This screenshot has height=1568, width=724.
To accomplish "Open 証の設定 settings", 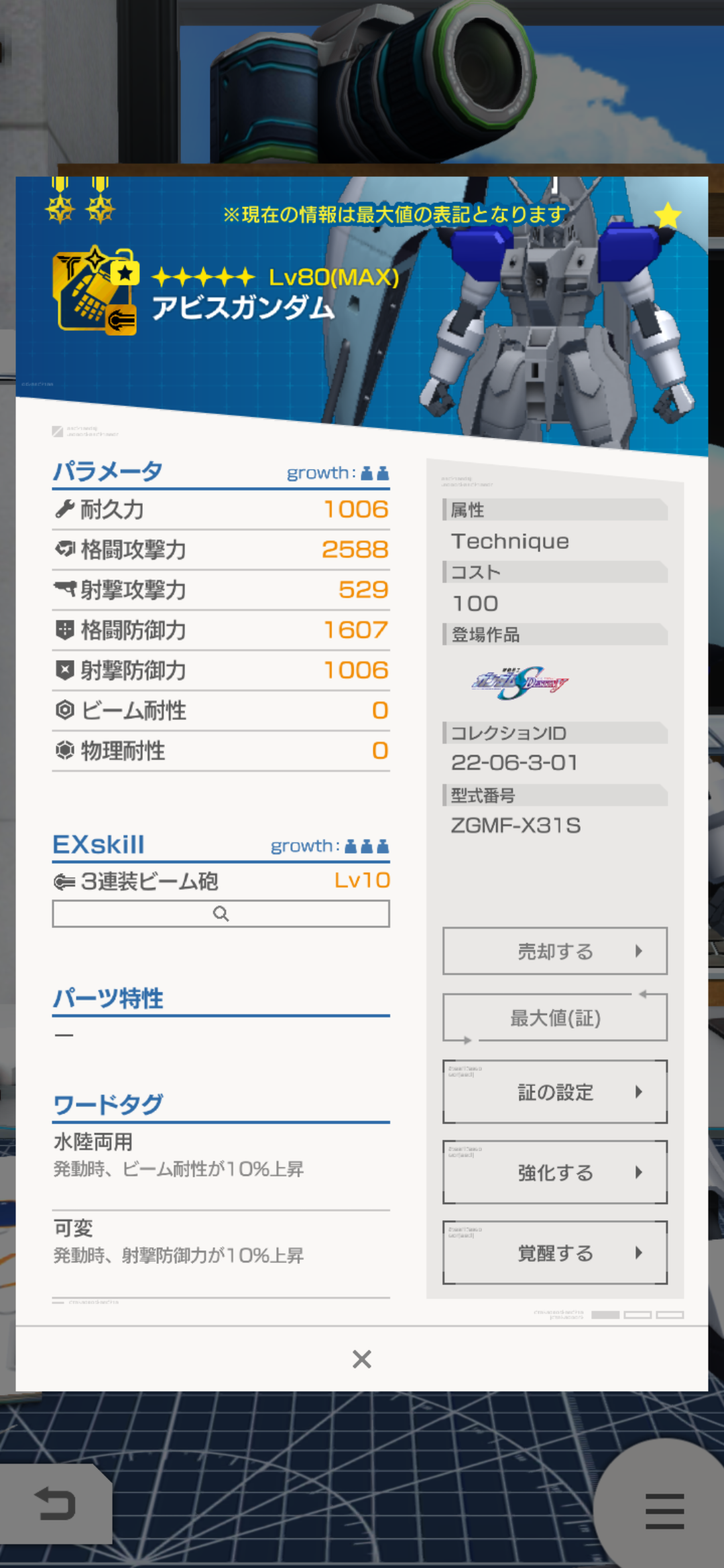I will (554, 1092).
